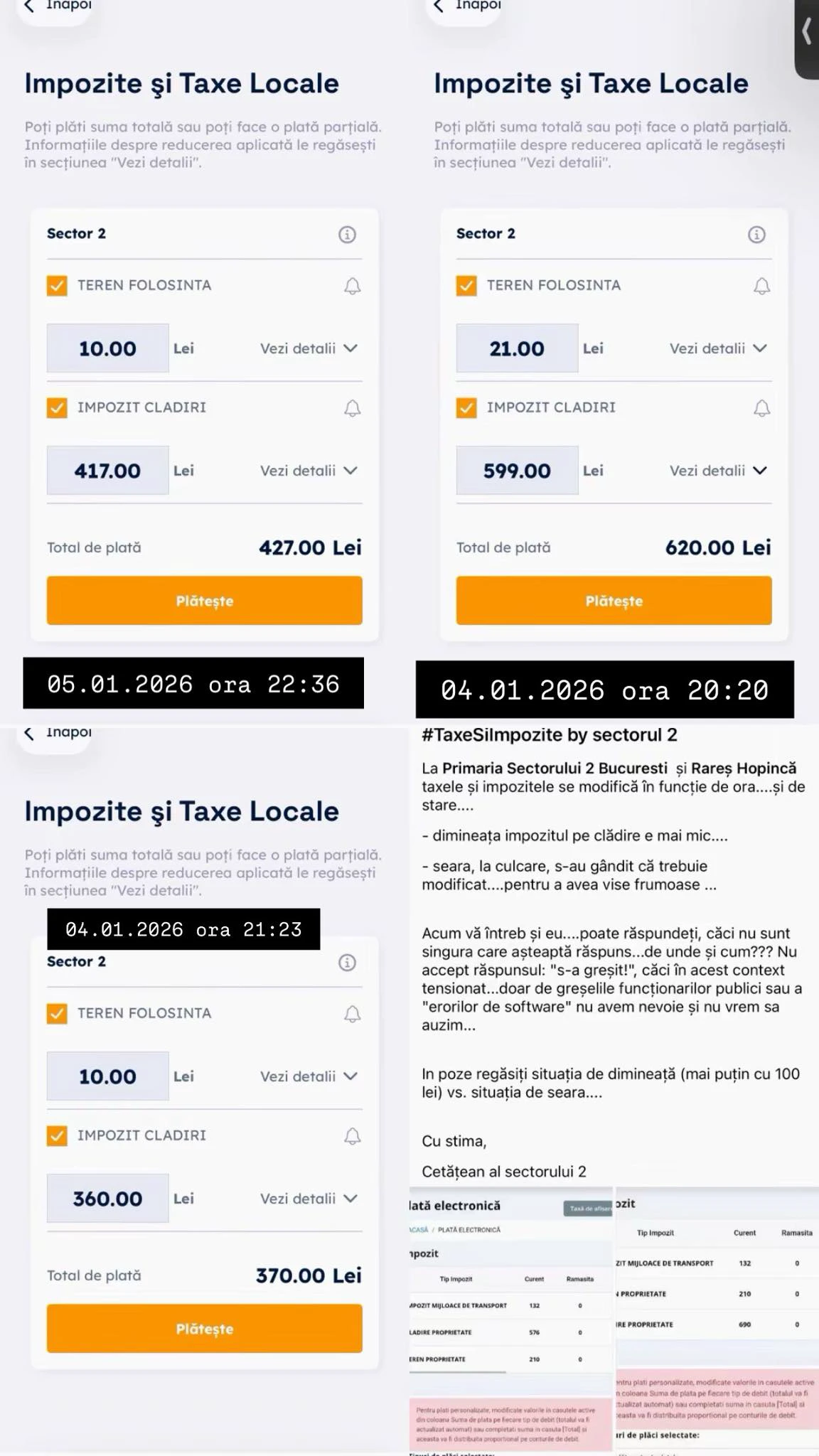Tap the bell icon beside IMPOZIT CLADIRI, top-right
This screenshot has height=1456, width=819.
(x=761, y=407)
